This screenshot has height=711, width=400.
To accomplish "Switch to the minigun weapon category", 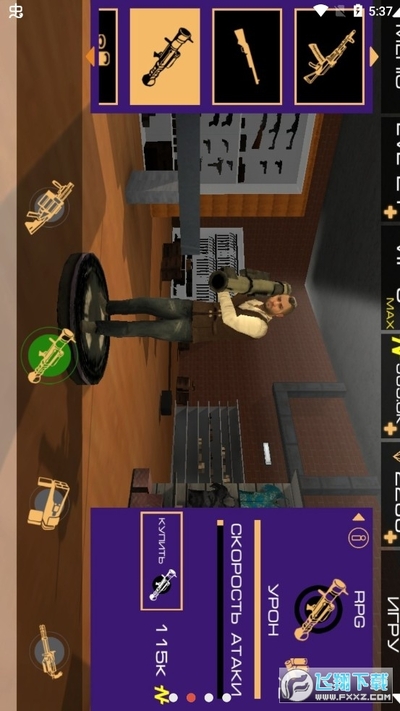I will click(x=49, y=651).
